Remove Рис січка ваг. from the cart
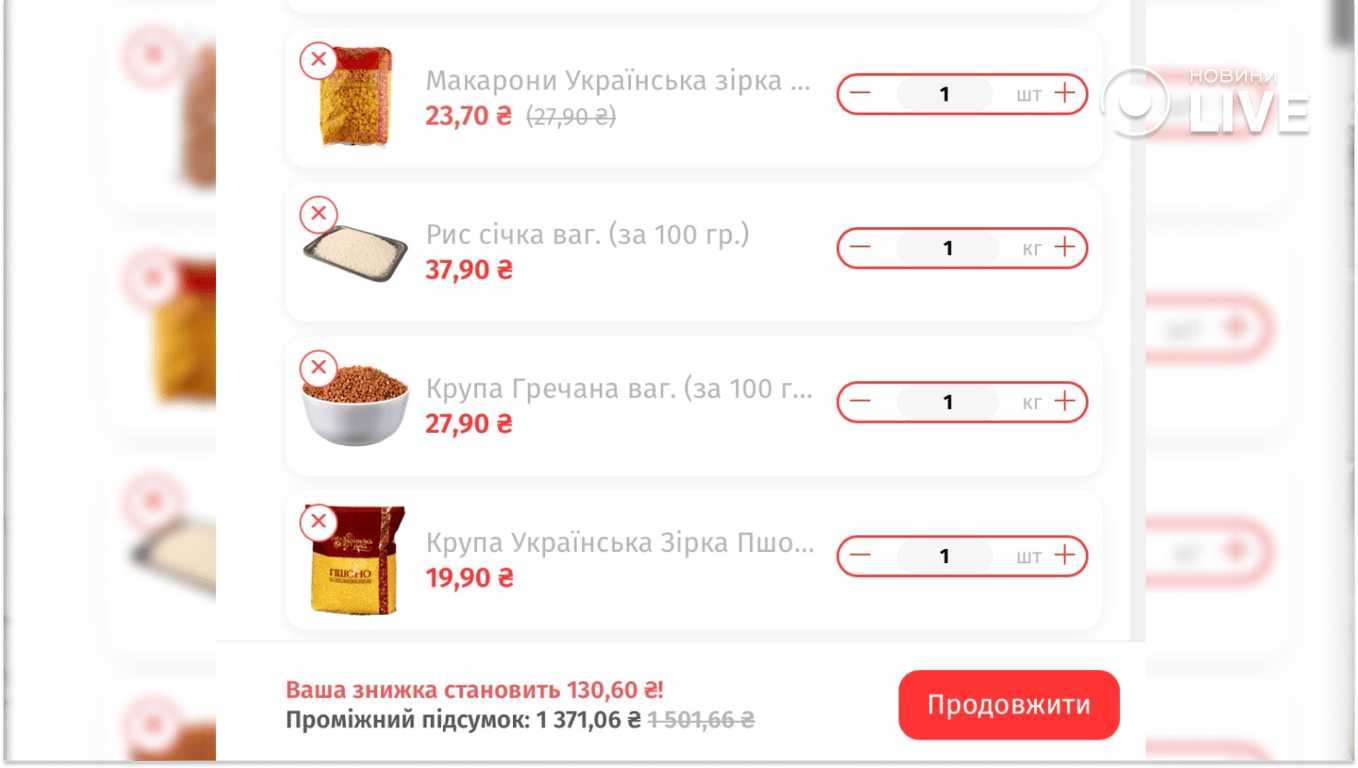1358x768 pixels. point(318,214)
